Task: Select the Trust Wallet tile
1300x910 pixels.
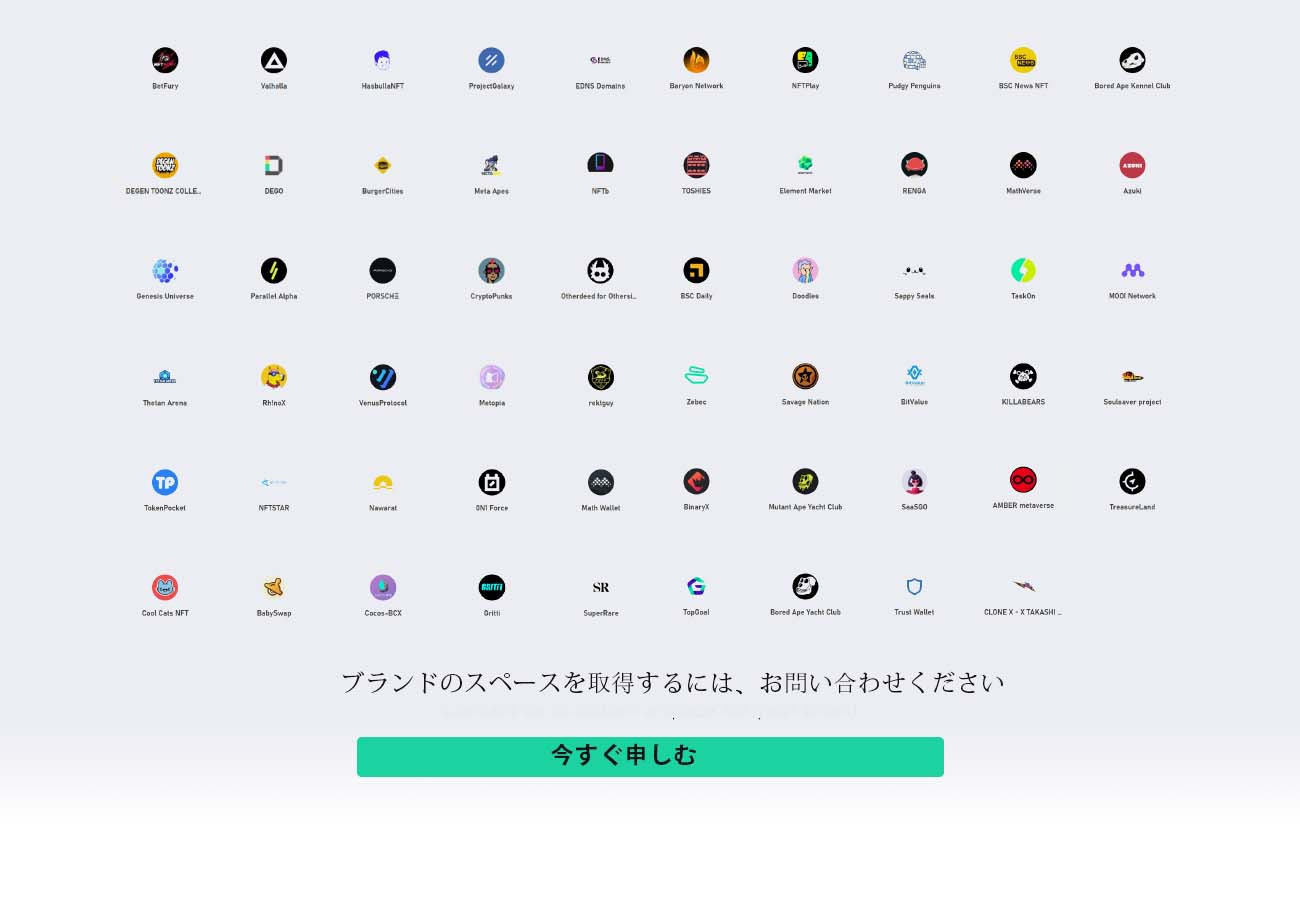Action: 914,587
